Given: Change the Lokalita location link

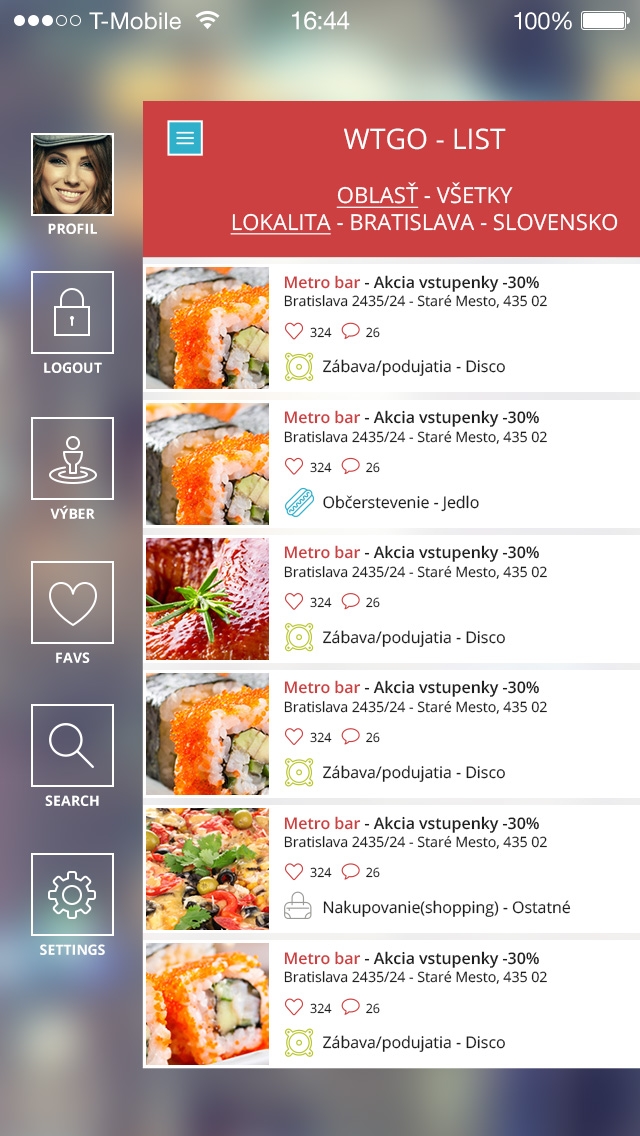Looking at the screenshot, I should click(x=281, y=222).
